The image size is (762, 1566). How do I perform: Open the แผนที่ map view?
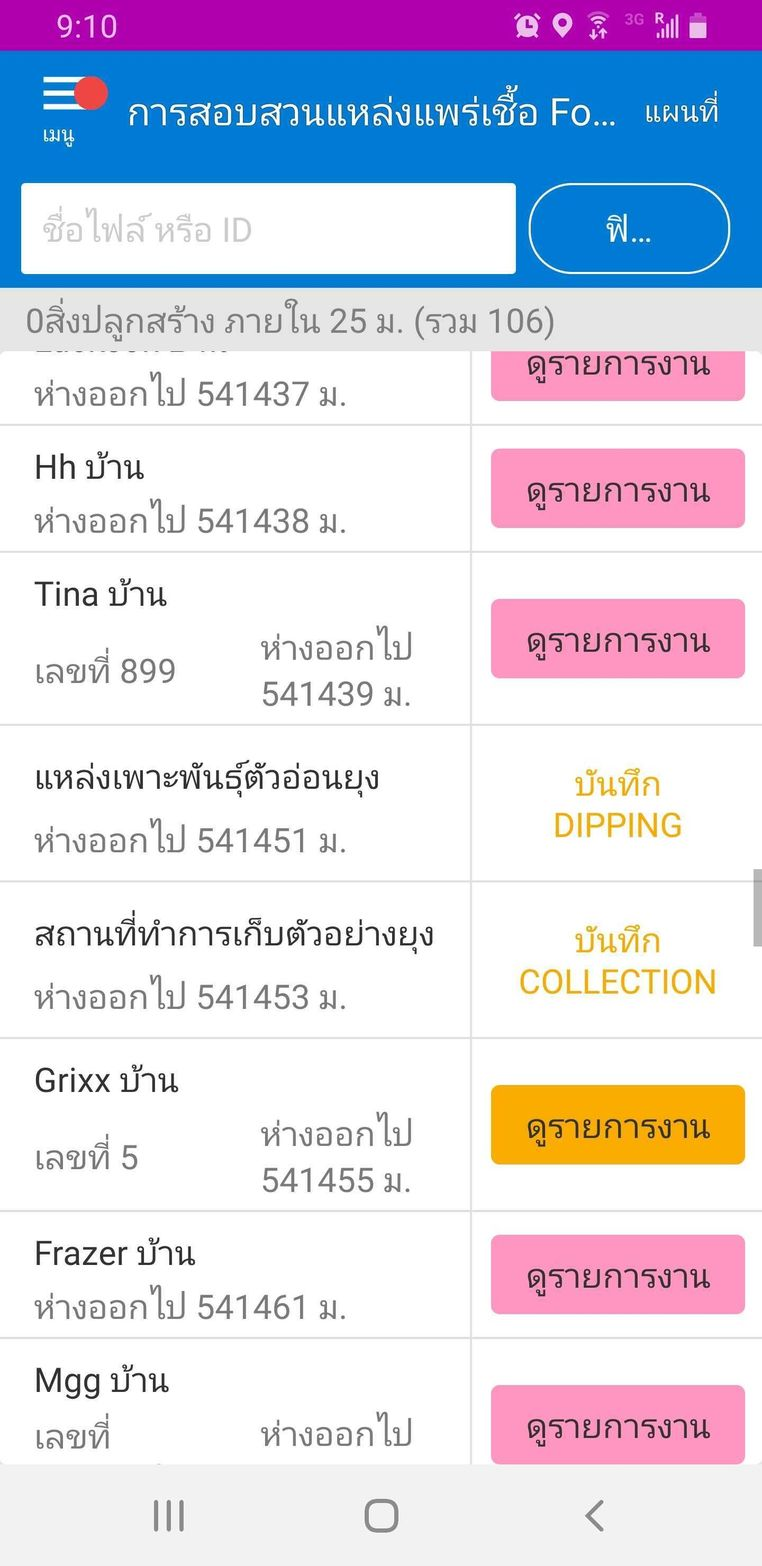(x=681, y=112)
